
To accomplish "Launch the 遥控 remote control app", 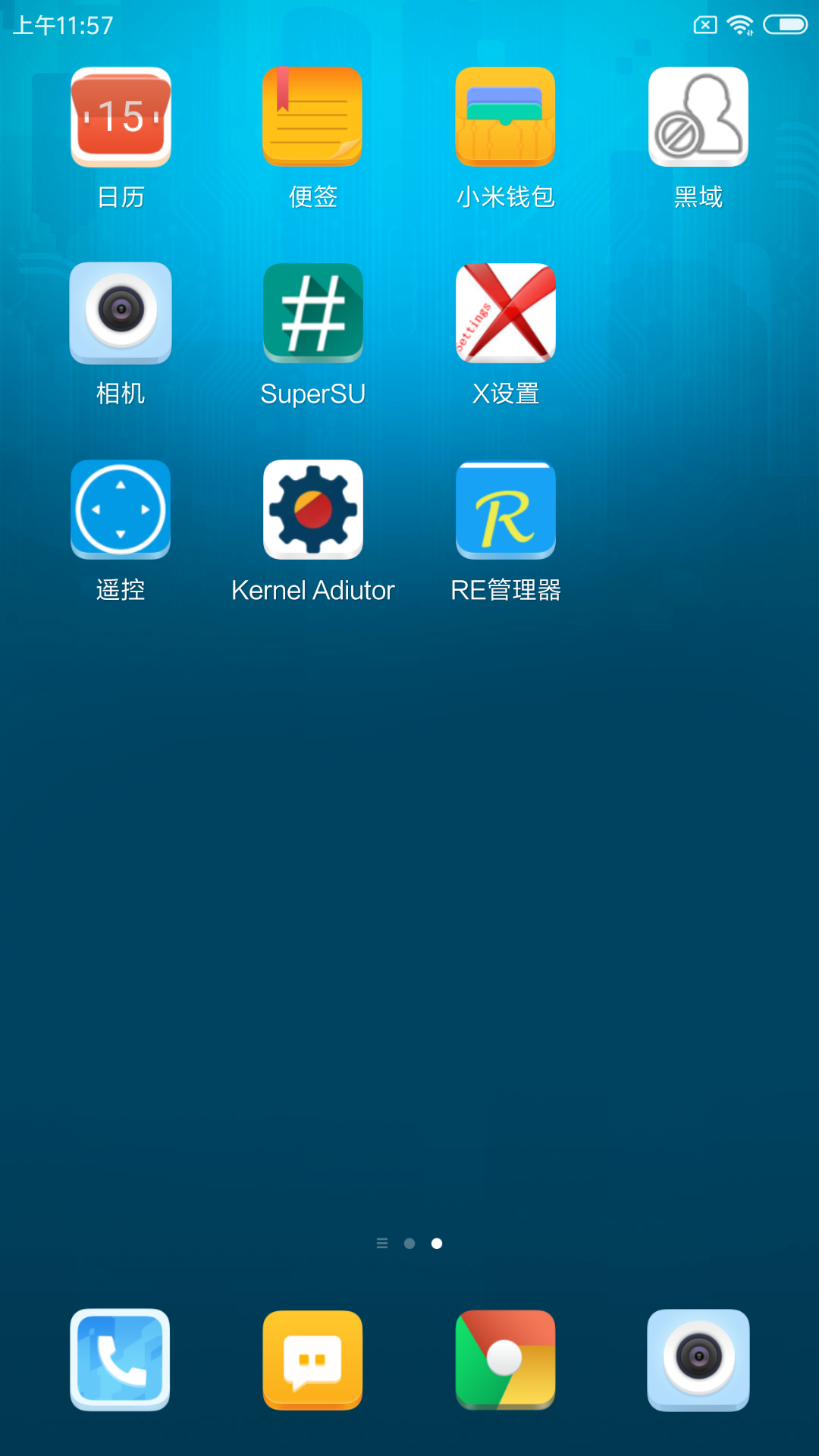I will point(121,509).
